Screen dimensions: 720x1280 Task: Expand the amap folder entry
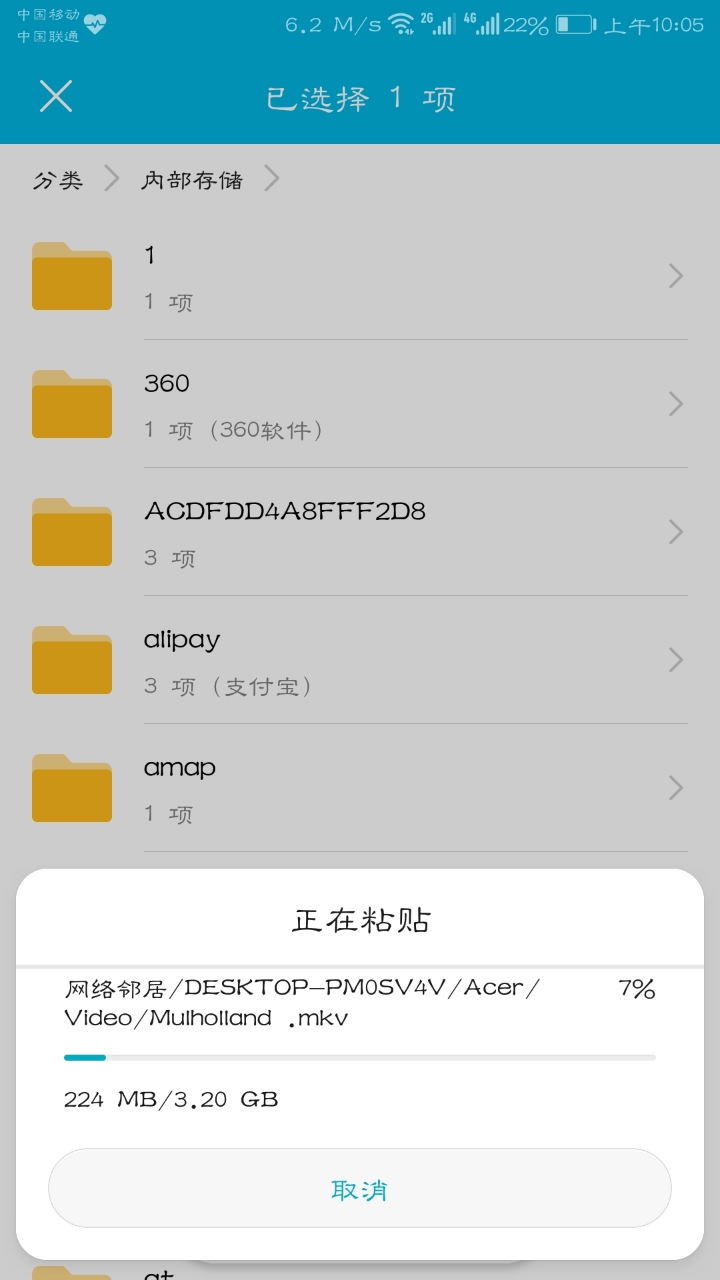pyautogui.click(x=675, y=788)
